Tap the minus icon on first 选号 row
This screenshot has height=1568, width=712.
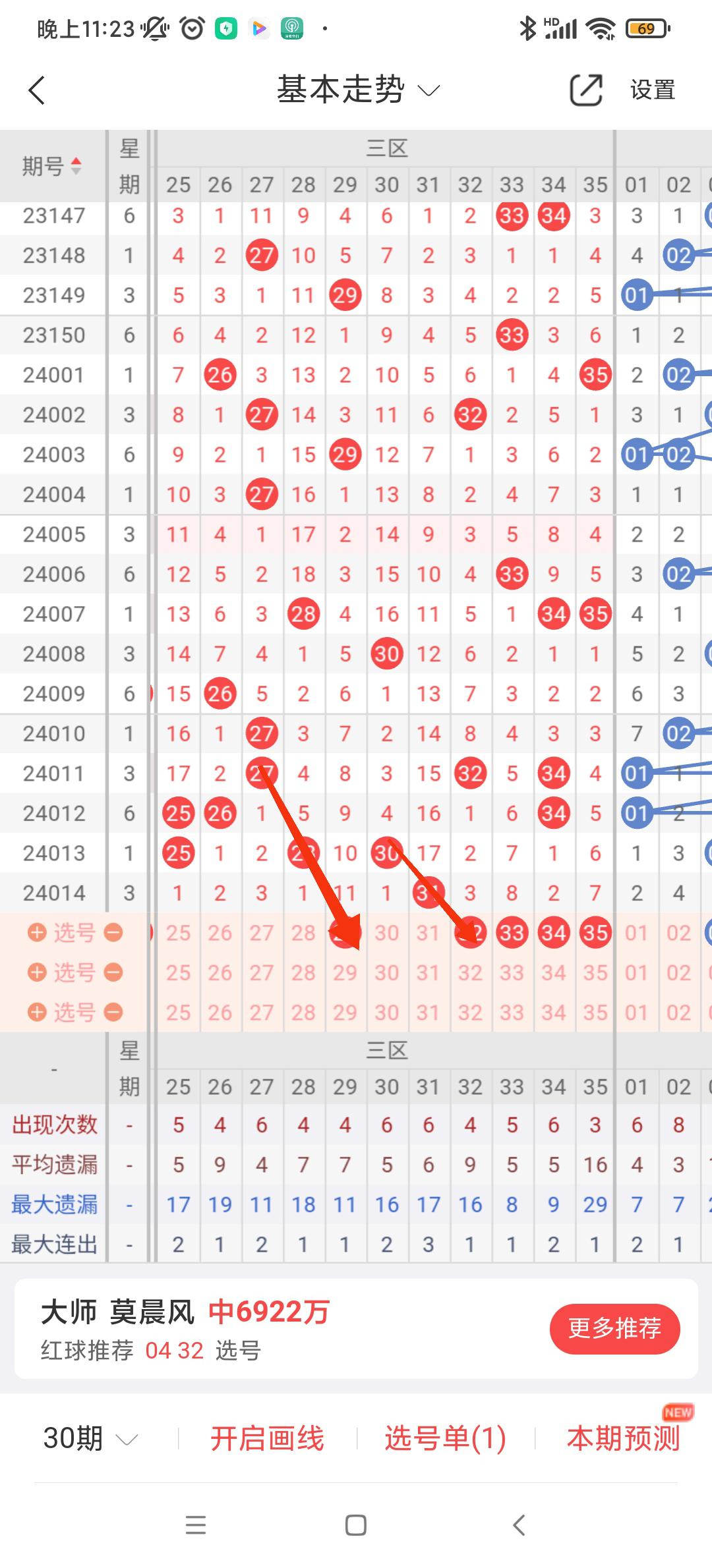[113, 932]
